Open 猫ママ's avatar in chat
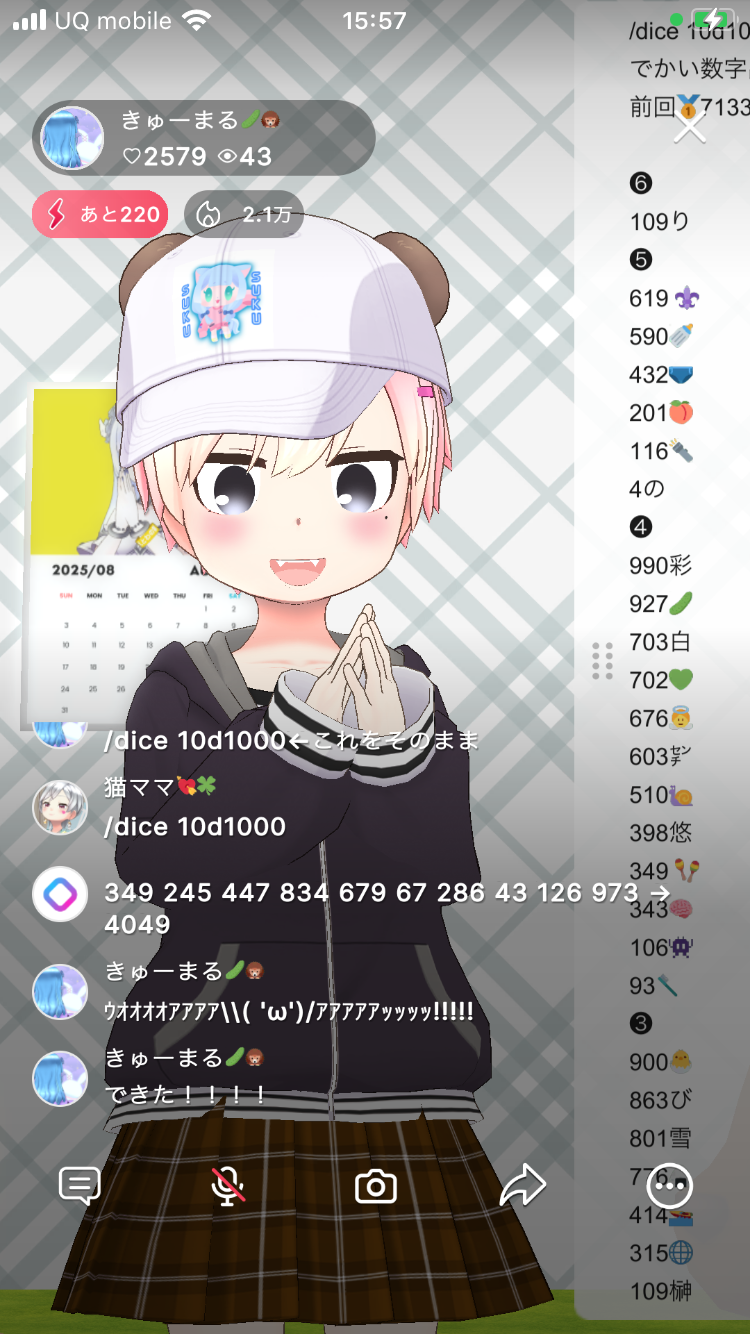 click(60, 807)
